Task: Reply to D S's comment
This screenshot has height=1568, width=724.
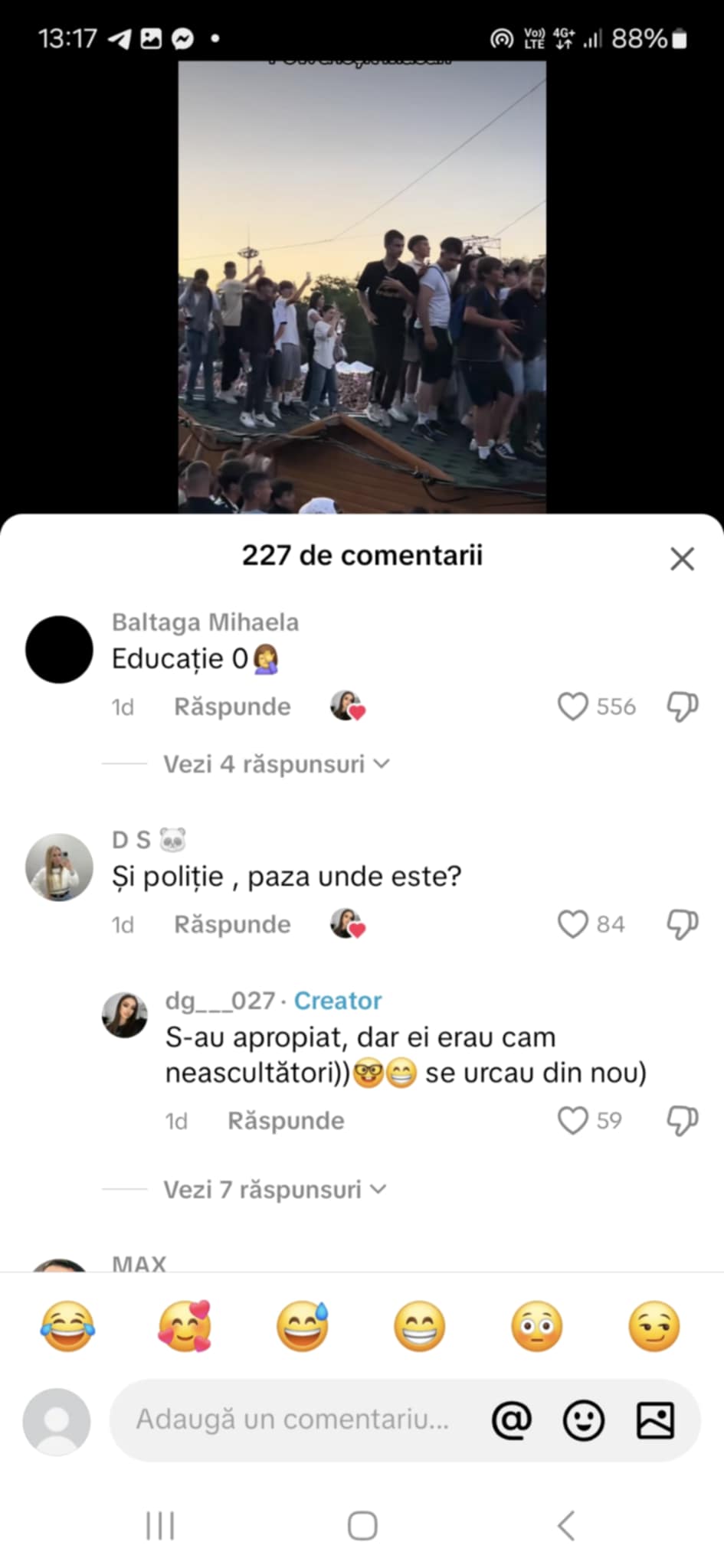Action: pos(232,924)
